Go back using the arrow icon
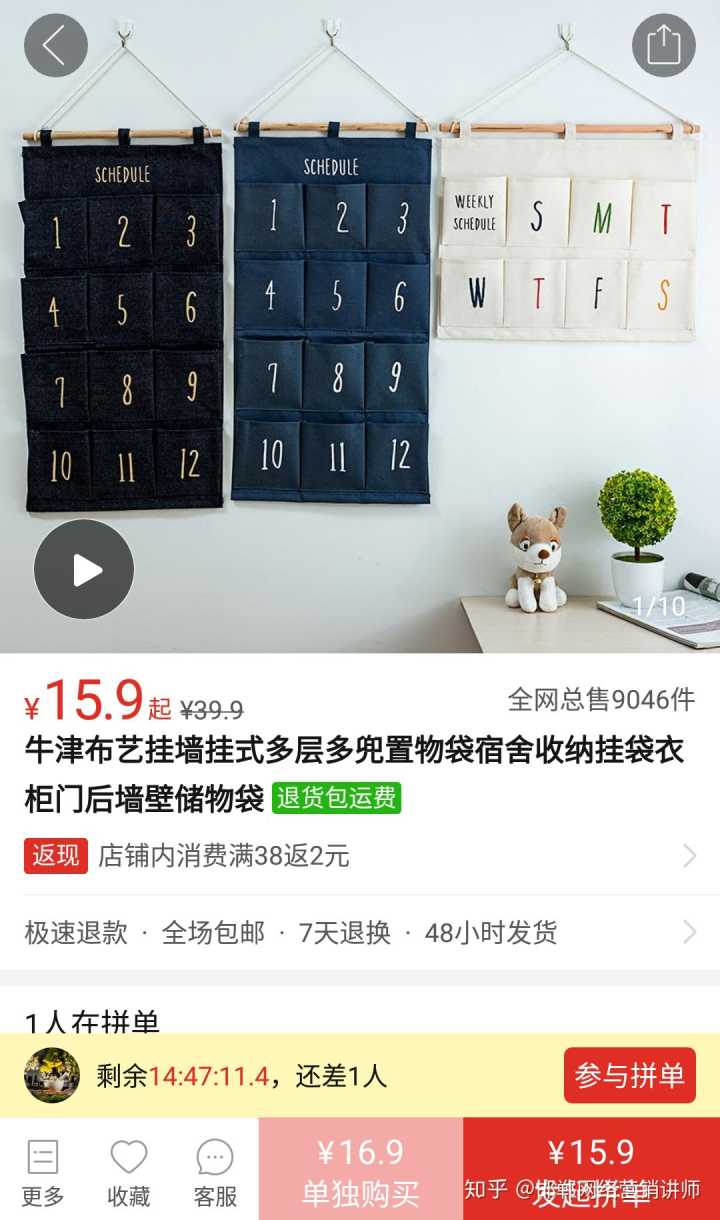The height and width of the screenshot is (1220, 720). pyautogui.click(x=55, y=45)
